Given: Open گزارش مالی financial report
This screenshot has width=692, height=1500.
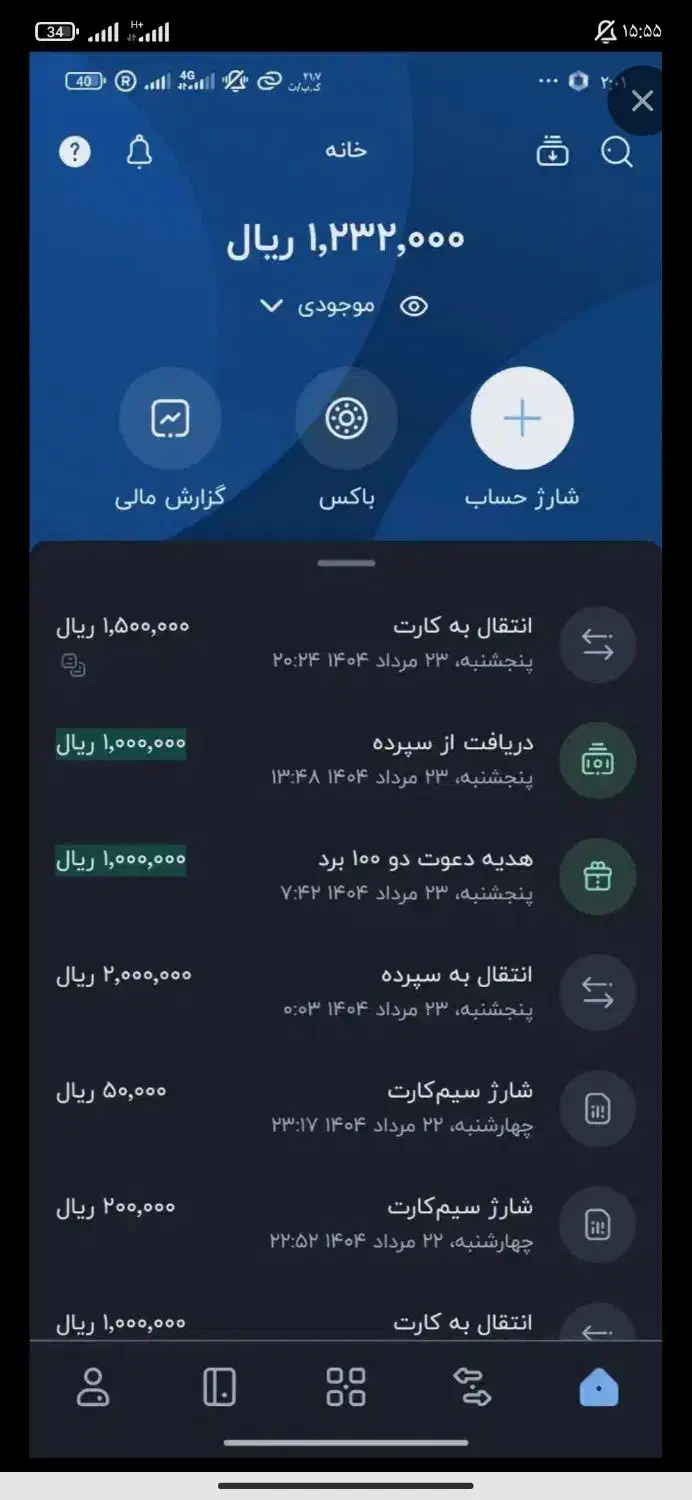Looking at the screenshot, I should [170, 419].
